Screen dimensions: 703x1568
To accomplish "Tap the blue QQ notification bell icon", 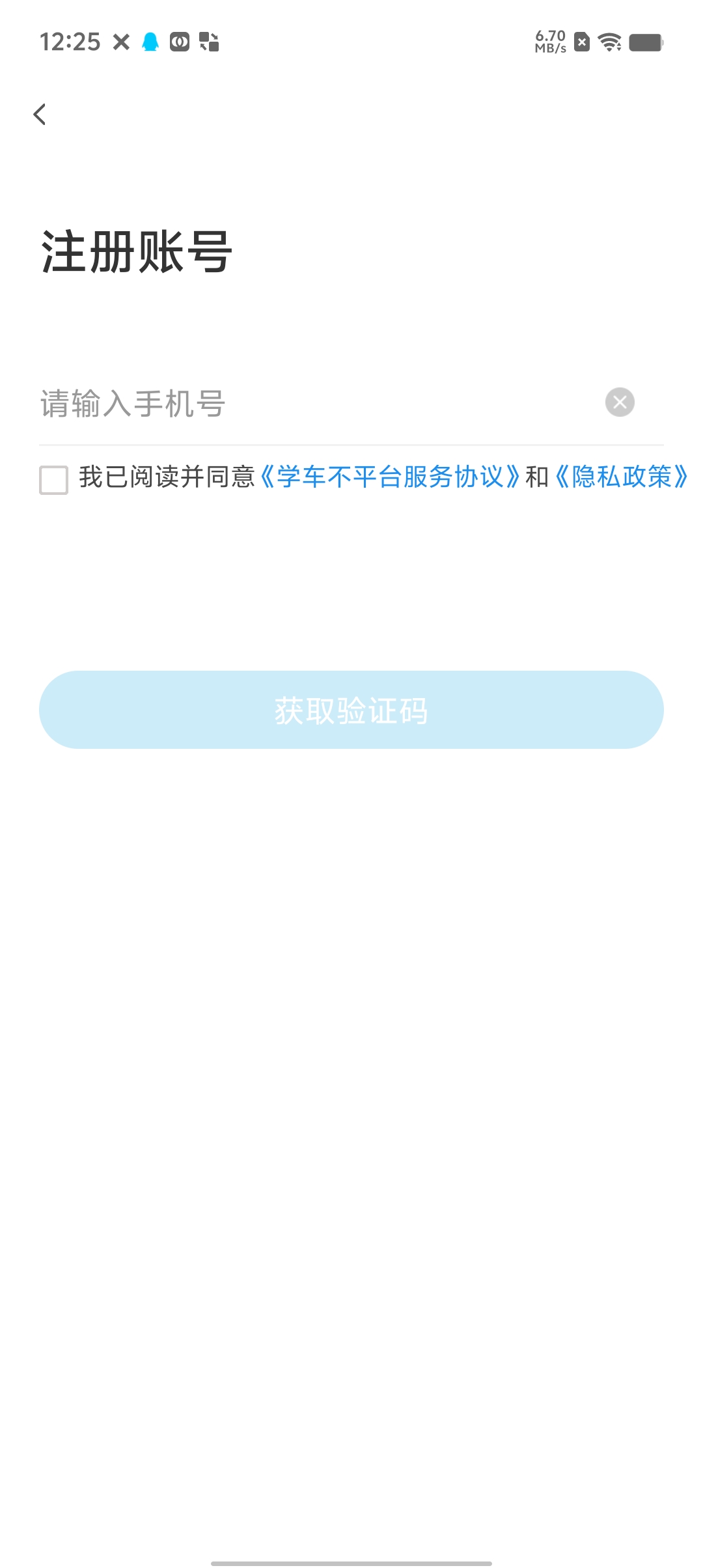I will coord(152,42).
